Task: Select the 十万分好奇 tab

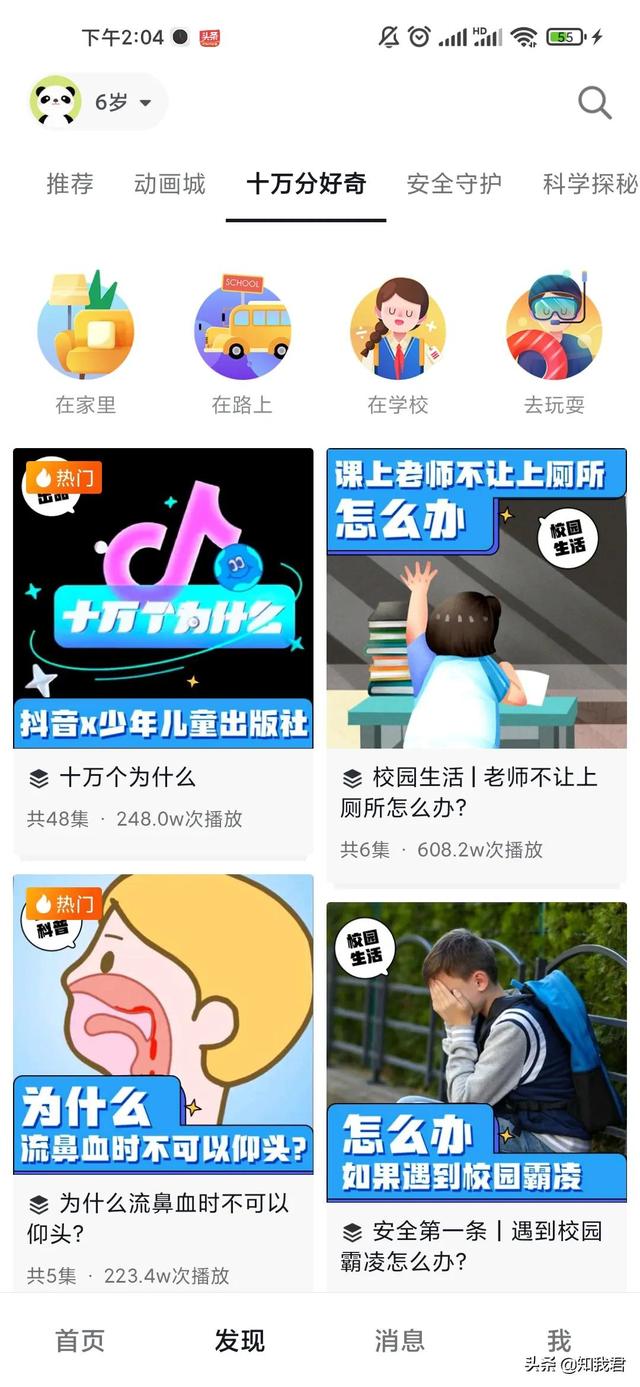Action: [x=306, y=184]
